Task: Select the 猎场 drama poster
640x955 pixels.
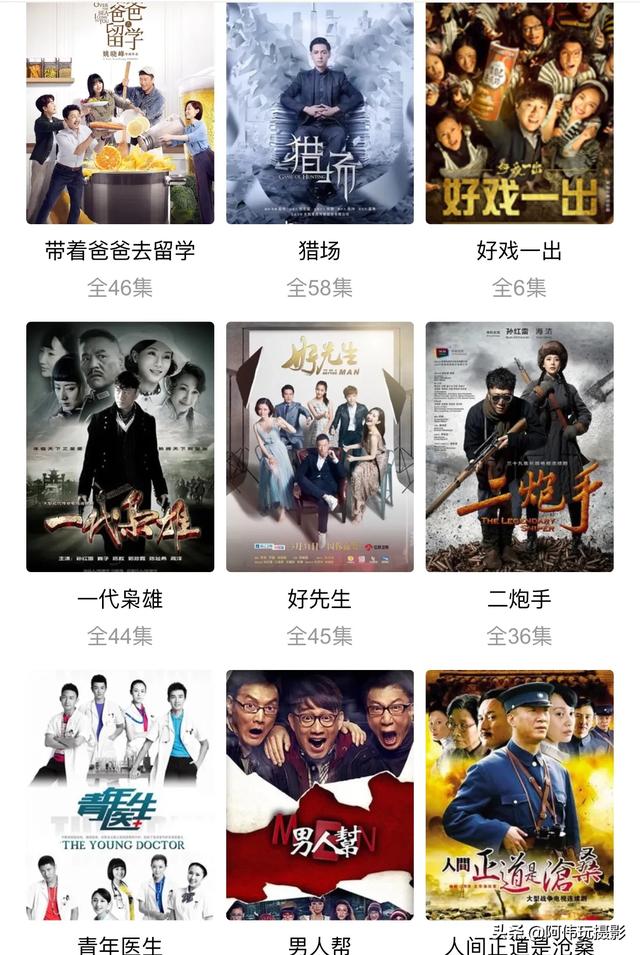Action: click(x=320, y=113)
